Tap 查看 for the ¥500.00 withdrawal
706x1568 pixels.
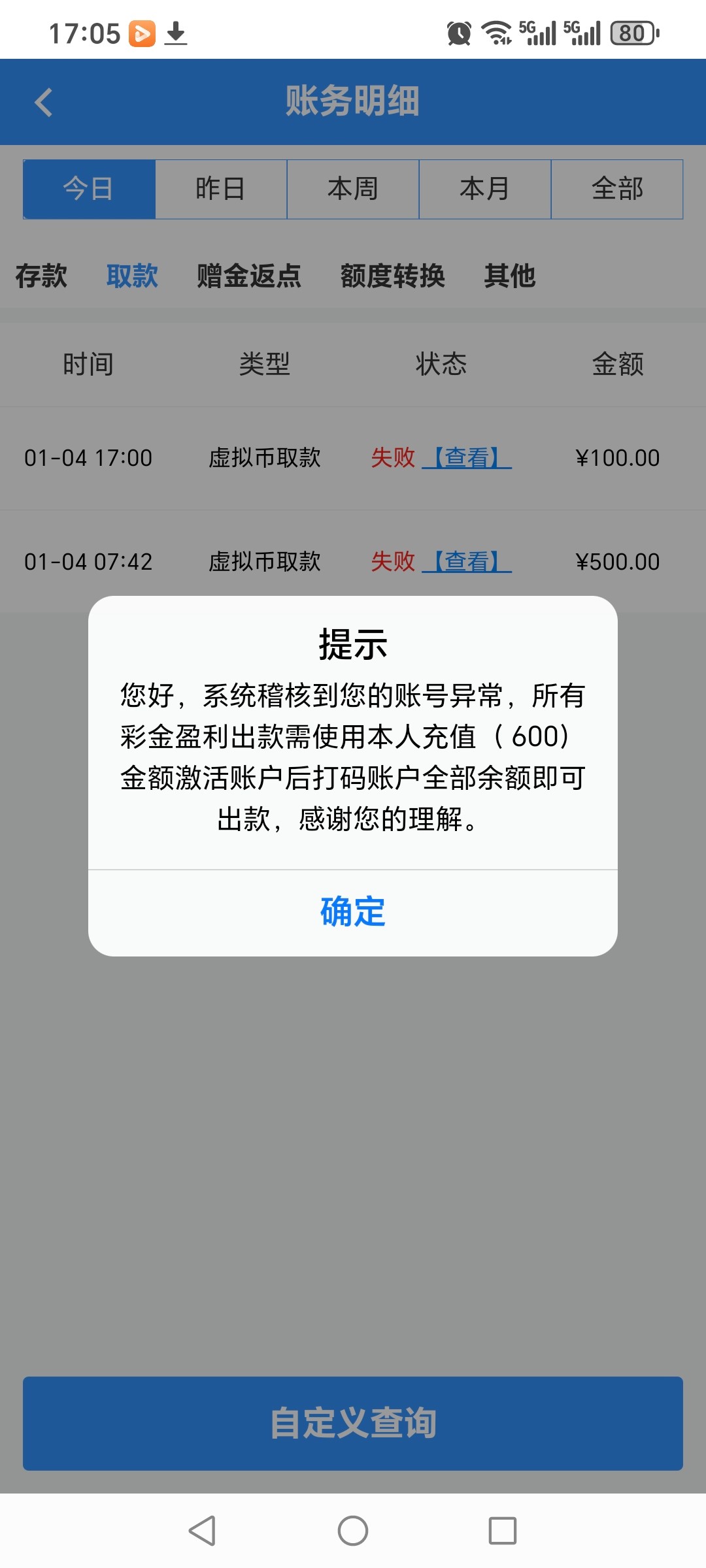[x=467, y=561]
